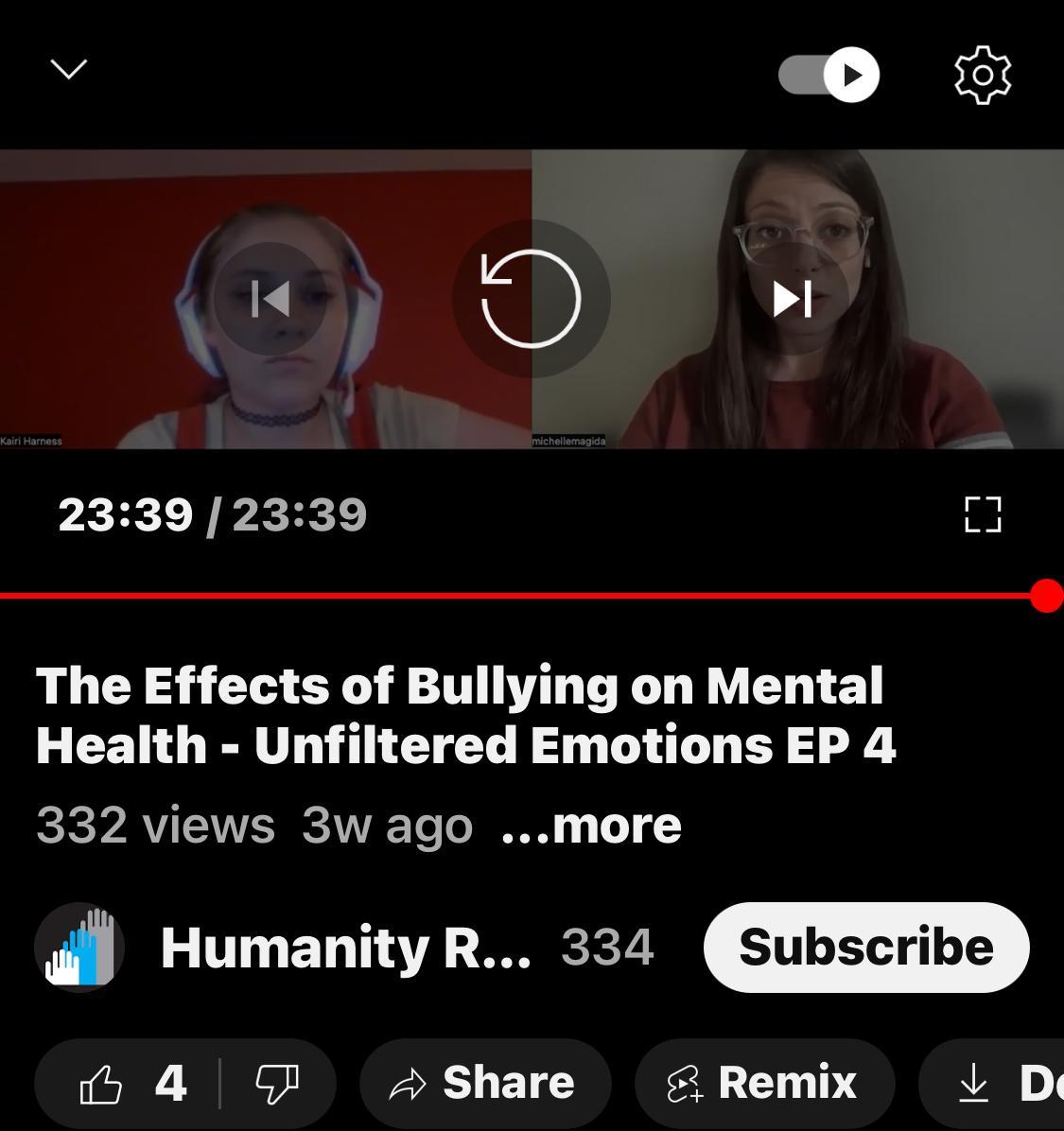
Task: Open the video settings gear
Action: [x=983, y=75]
